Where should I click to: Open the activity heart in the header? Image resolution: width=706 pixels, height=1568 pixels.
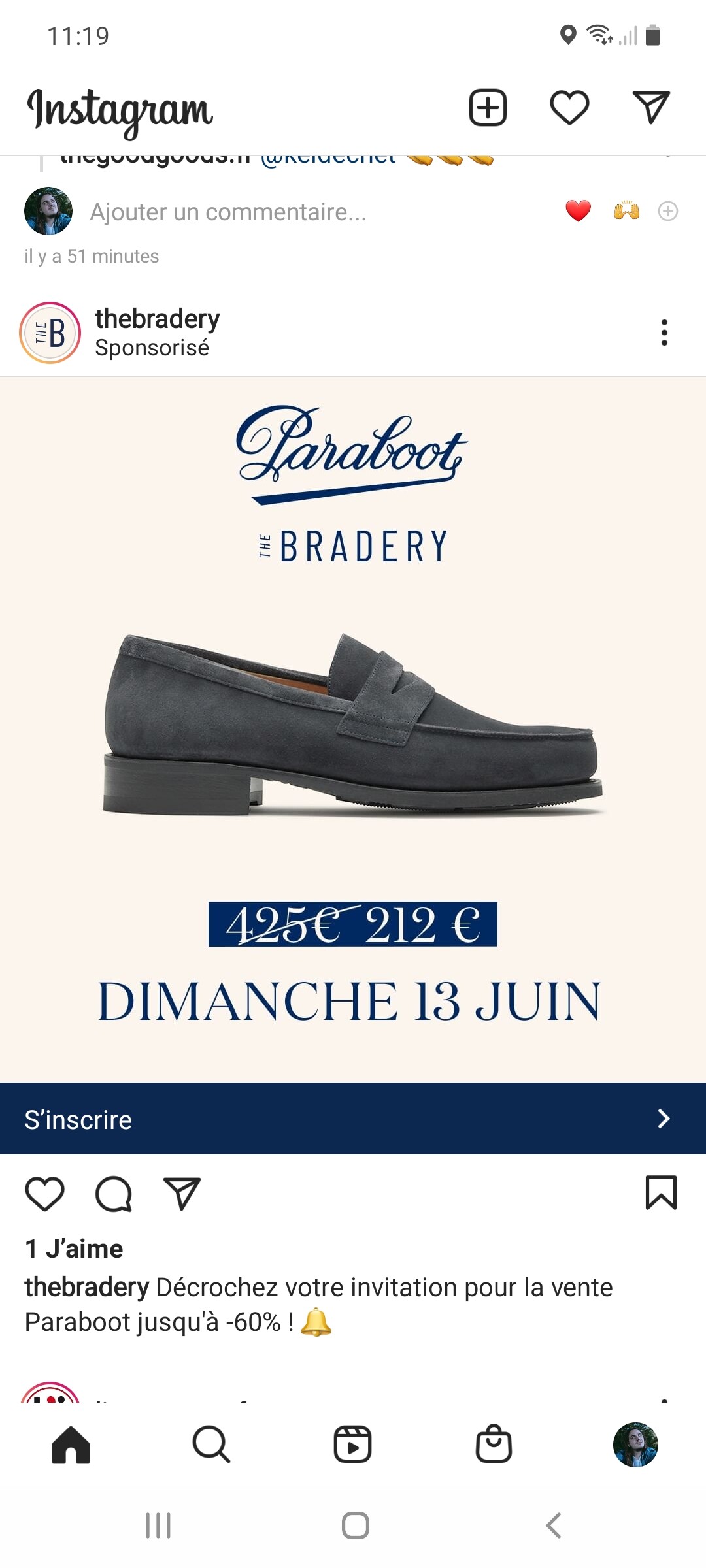(x=569, y=108)
